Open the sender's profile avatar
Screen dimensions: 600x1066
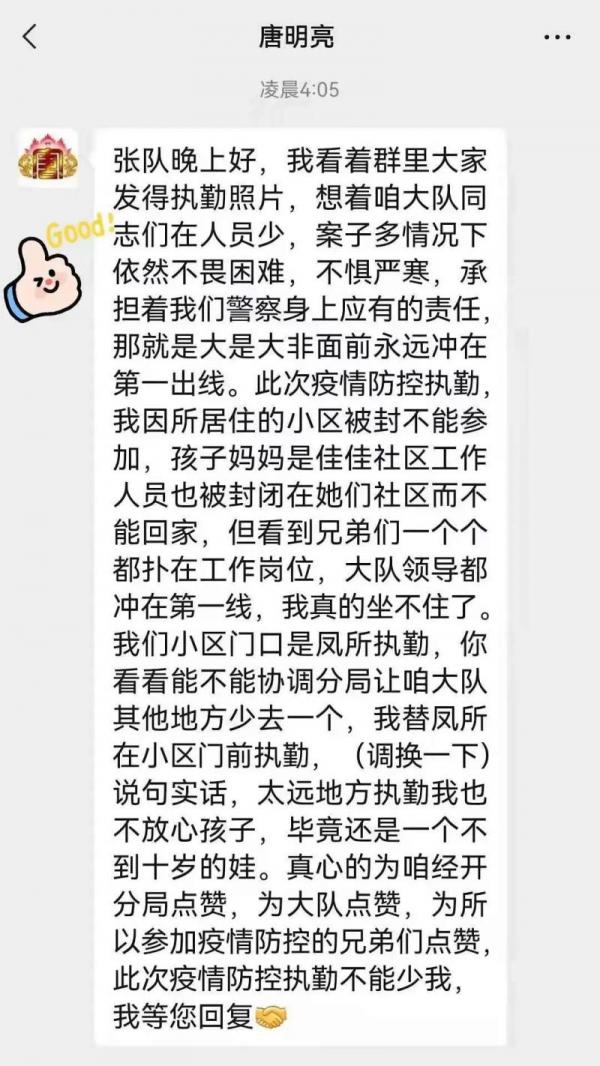48,156
